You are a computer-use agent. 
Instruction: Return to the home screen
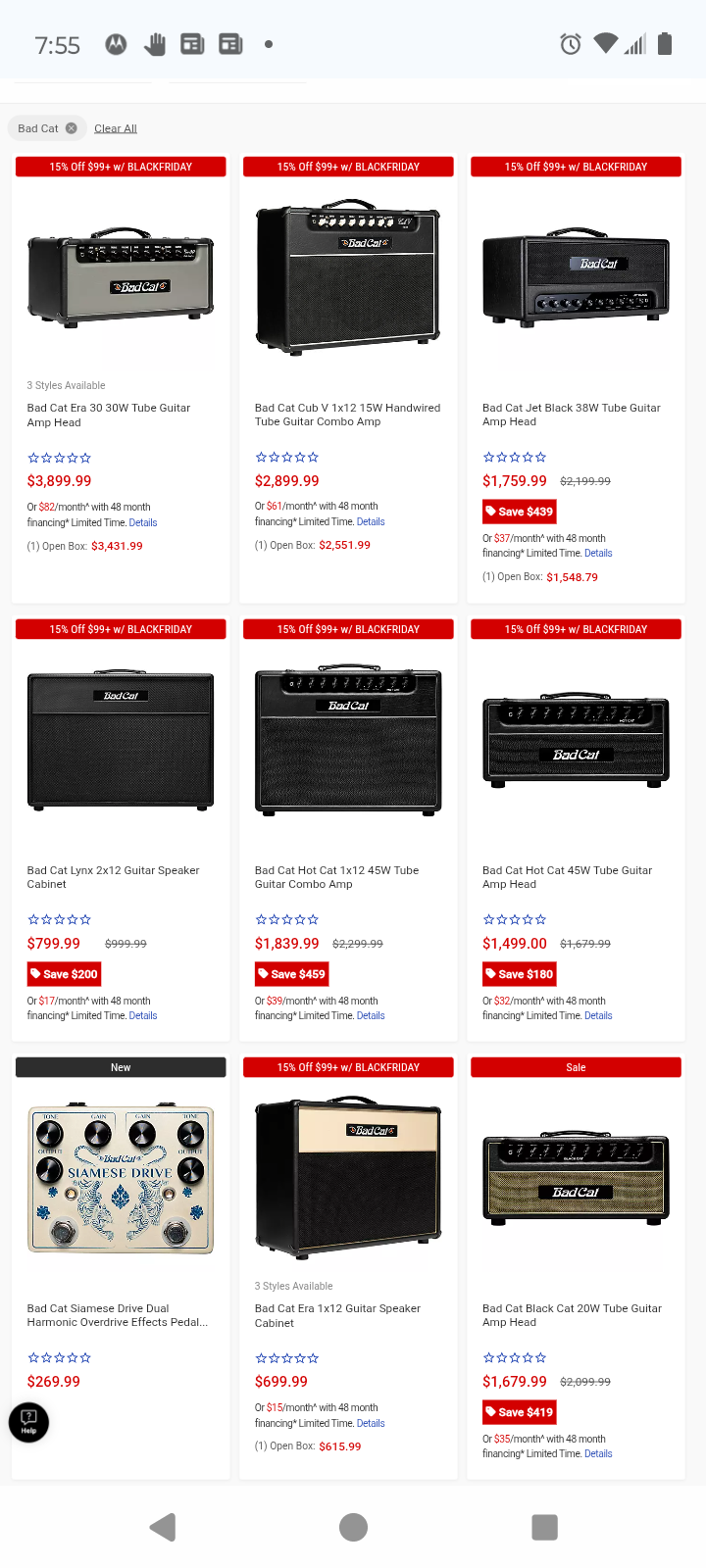coord(353,1527)
